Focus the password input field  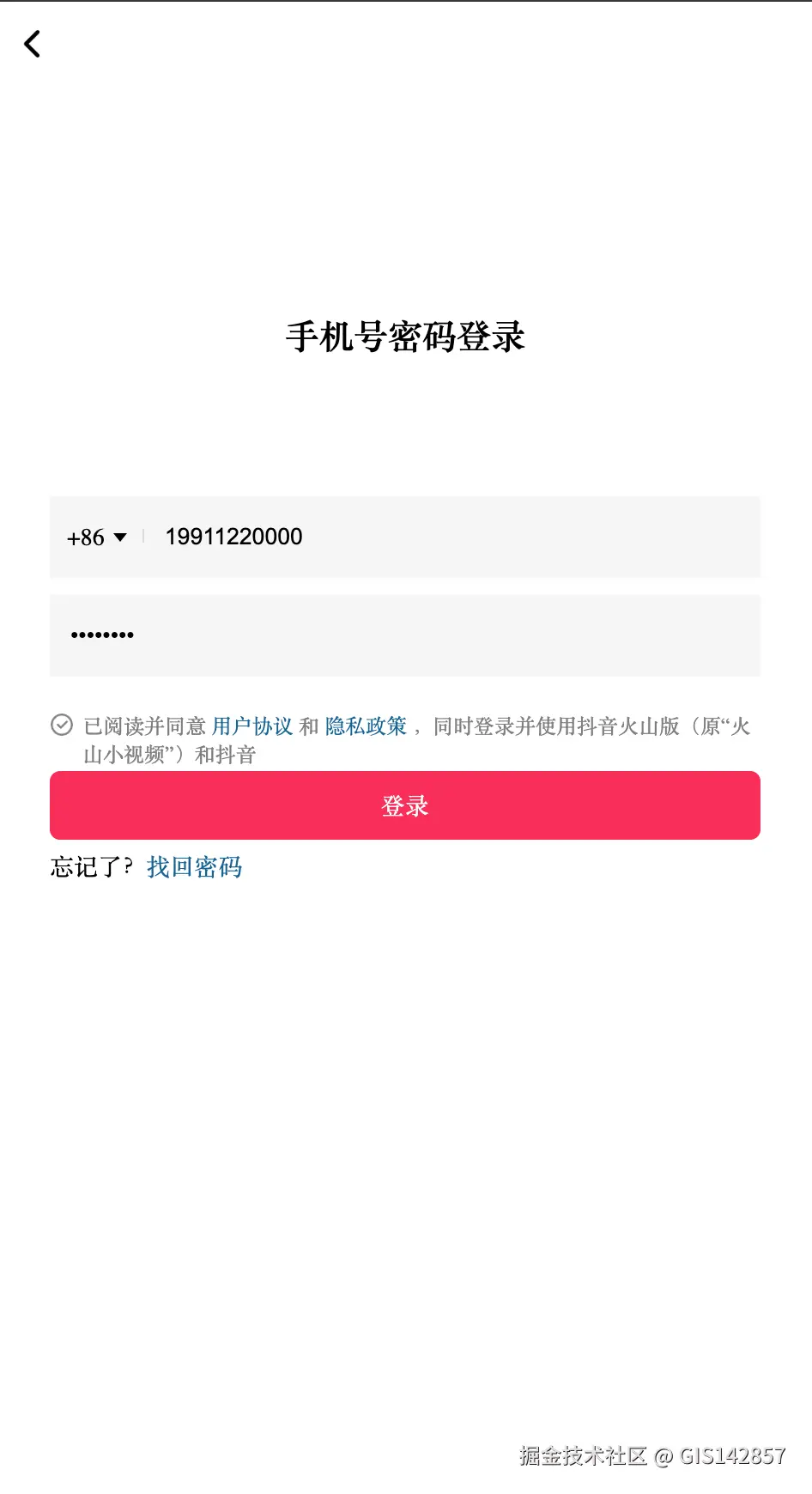point(404,635)
